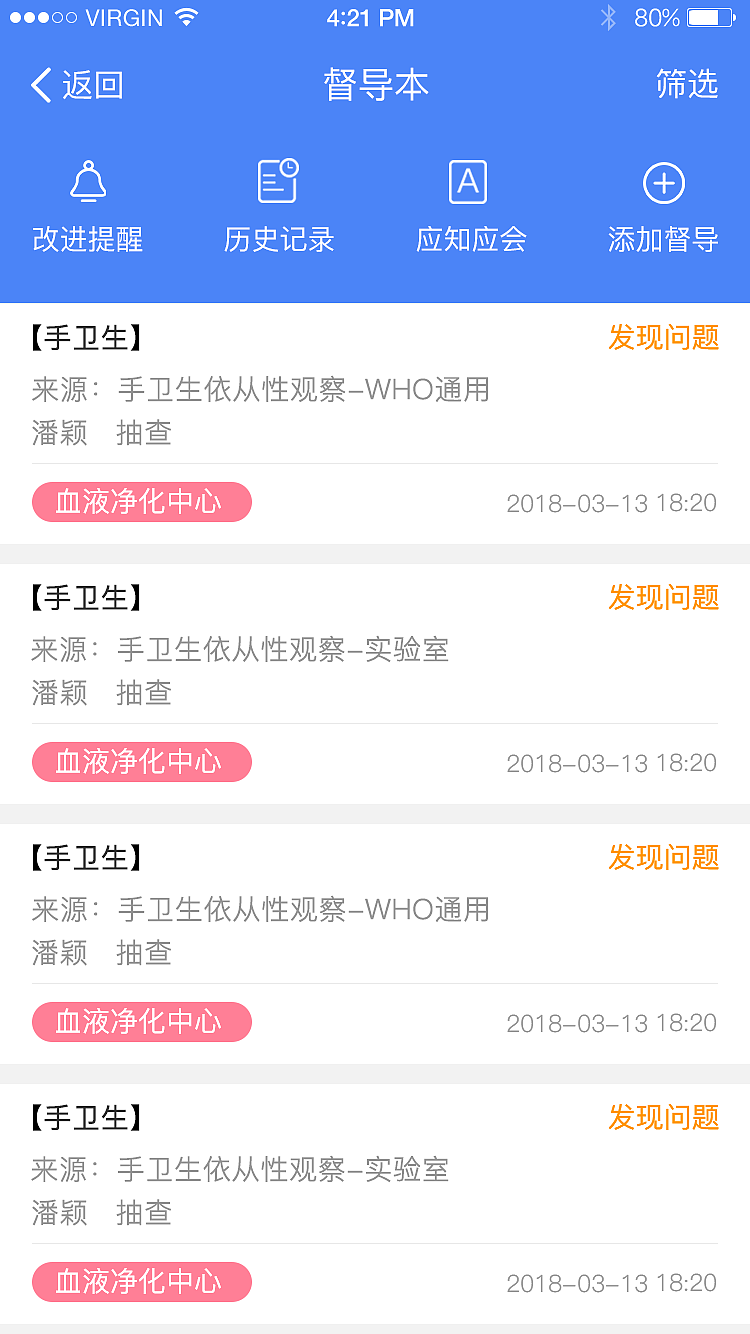This screenshot has height=1334, width=750.
Task: Tap the 添加督导 plus icon
Action: [x=660, y=182]
